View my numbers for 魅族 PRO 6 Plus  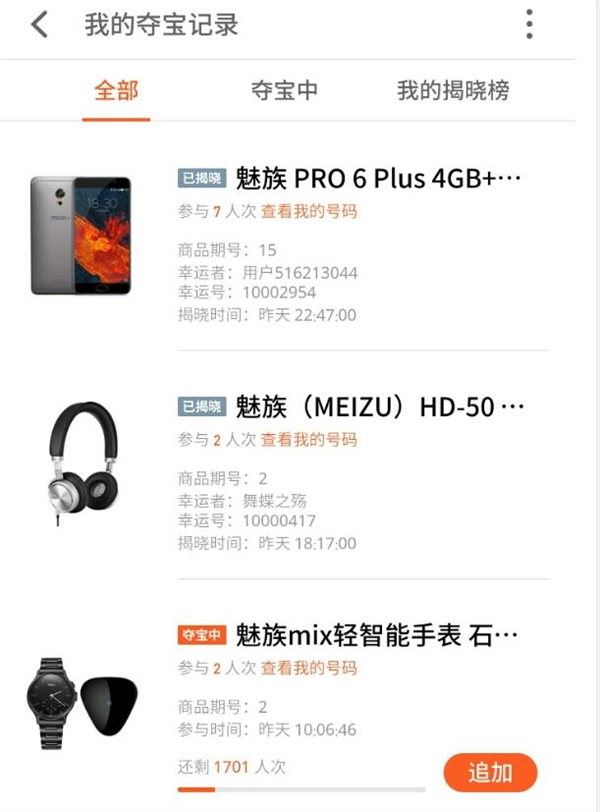pos(309,211)
